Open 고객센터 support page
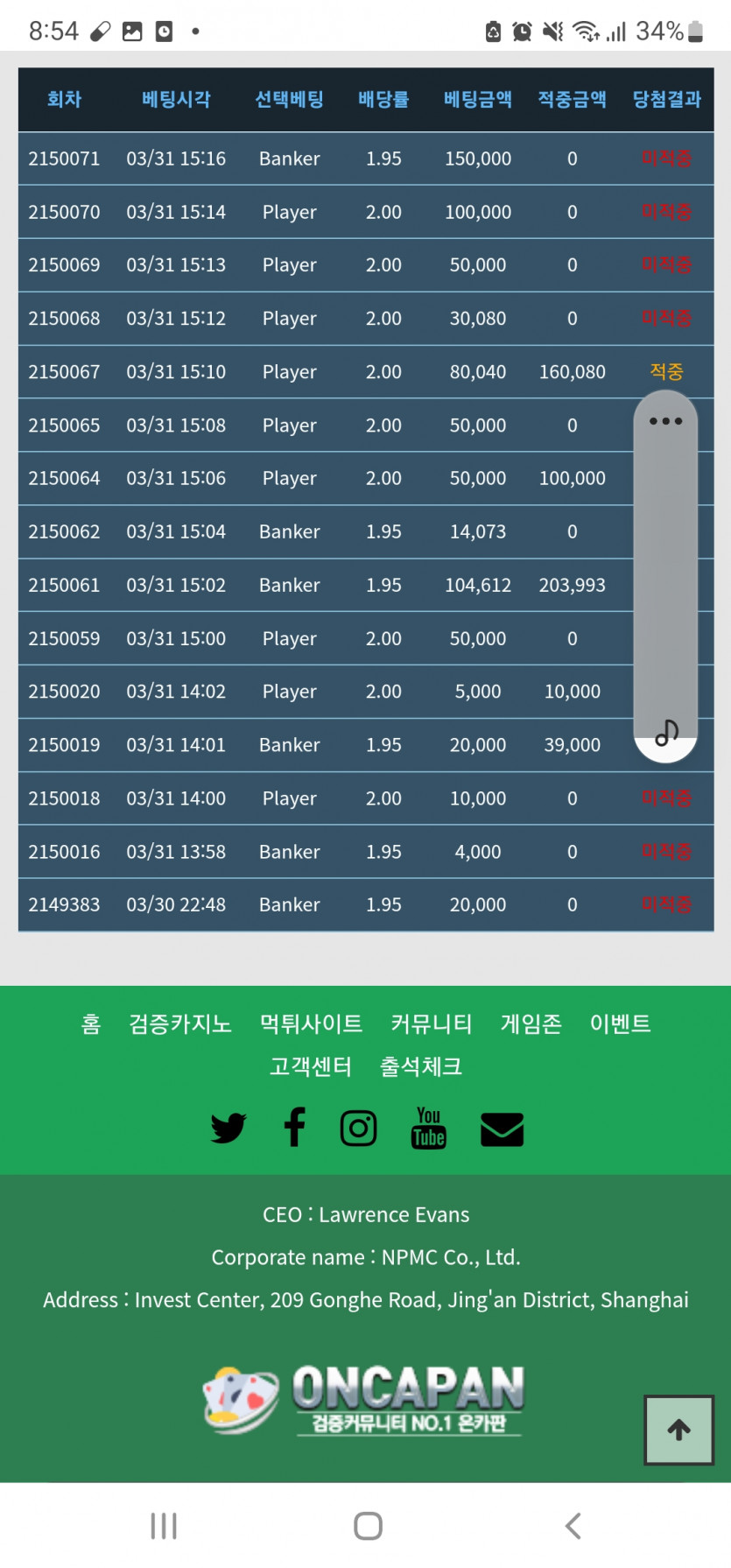The height and width of the screenshot is (1568, 731). (311, 1066)
